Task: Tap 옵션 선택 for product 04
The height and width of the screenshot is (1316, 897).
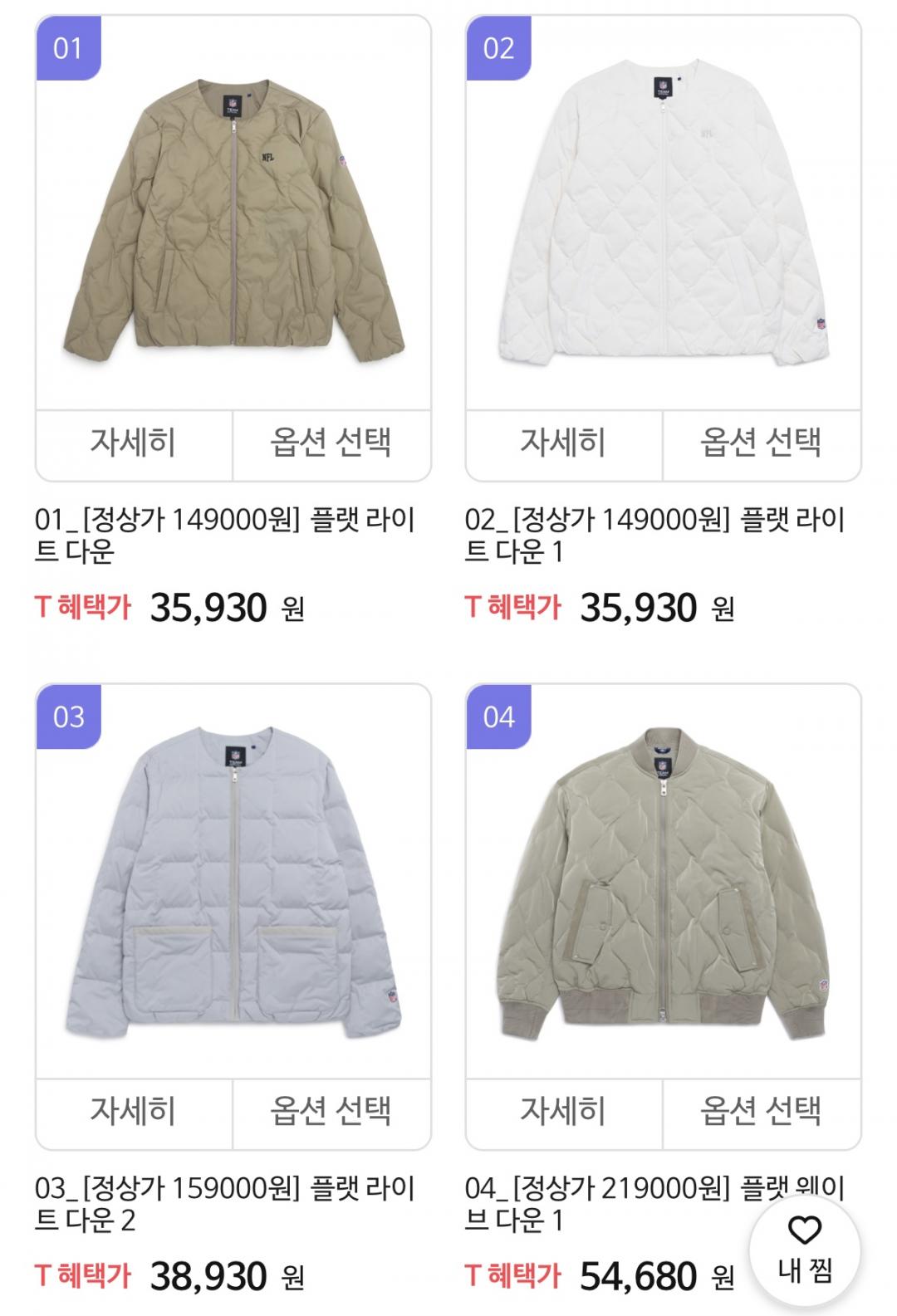Action: click(x=761, y=1112)
